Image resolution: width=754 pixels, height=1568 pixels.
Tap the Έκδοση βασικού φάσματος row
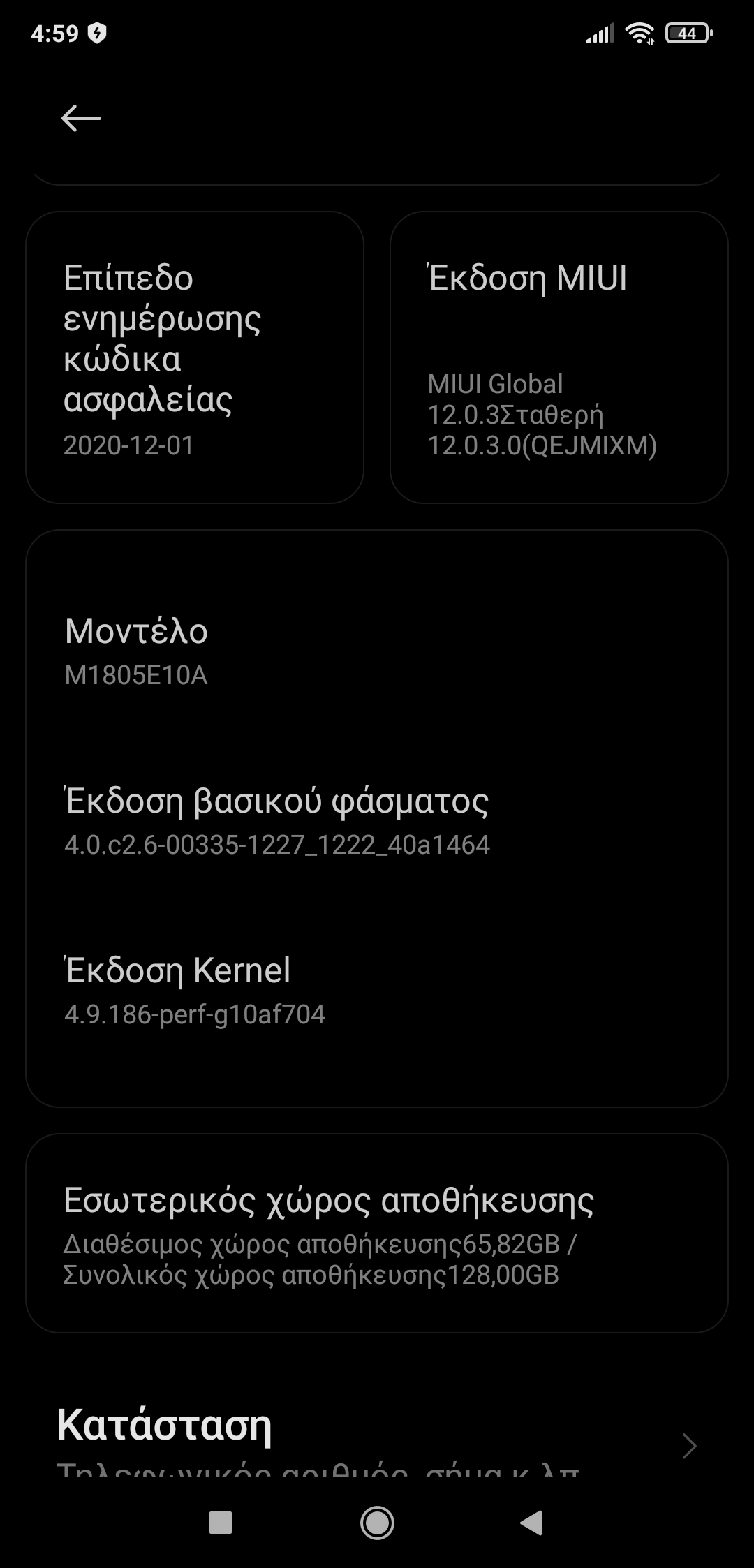point(377,820)
